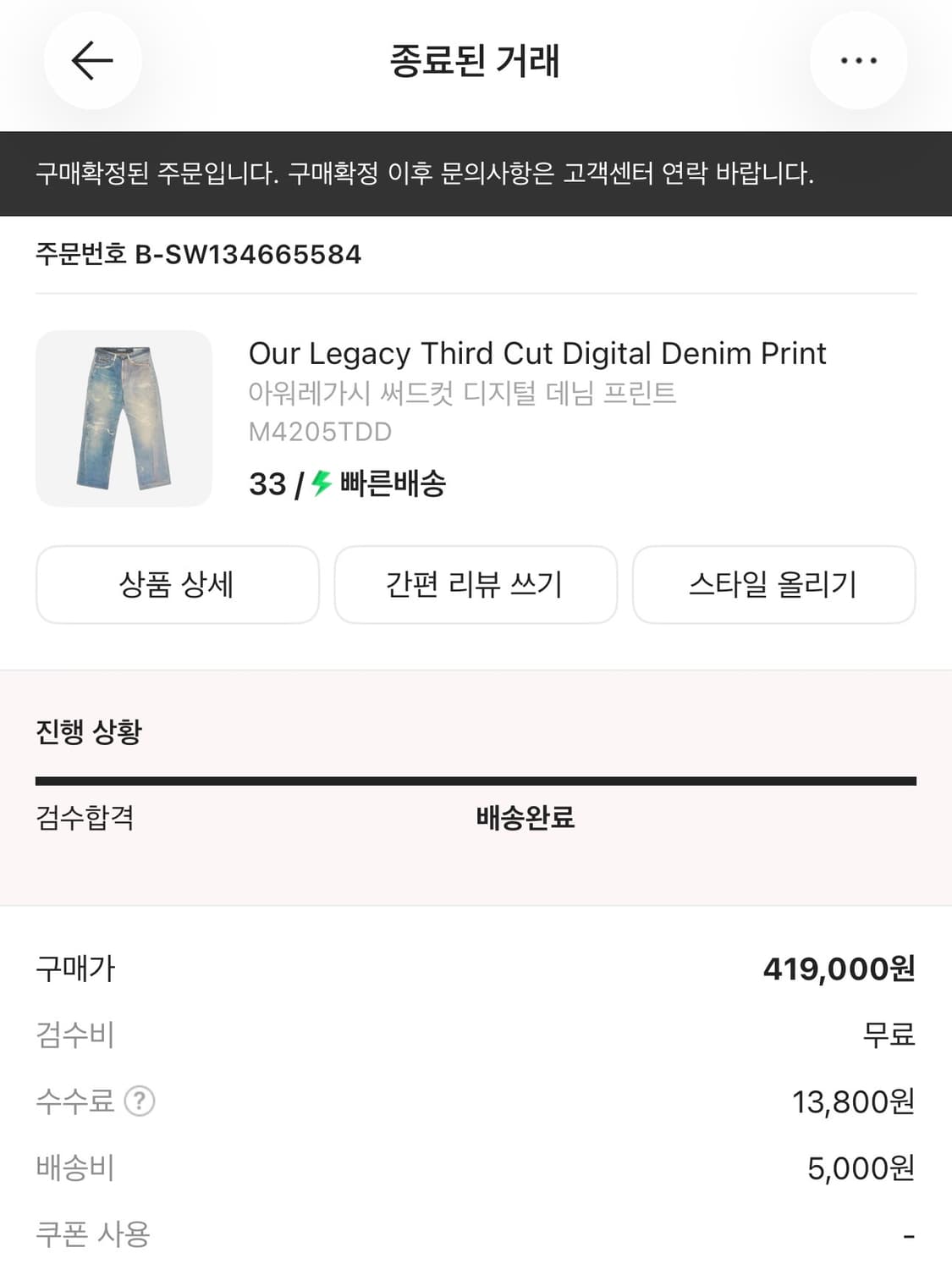The width and height of the screenshot is (952, 1264).
Task: Tap the 빠른배송 shipping label
Action: 391,484
